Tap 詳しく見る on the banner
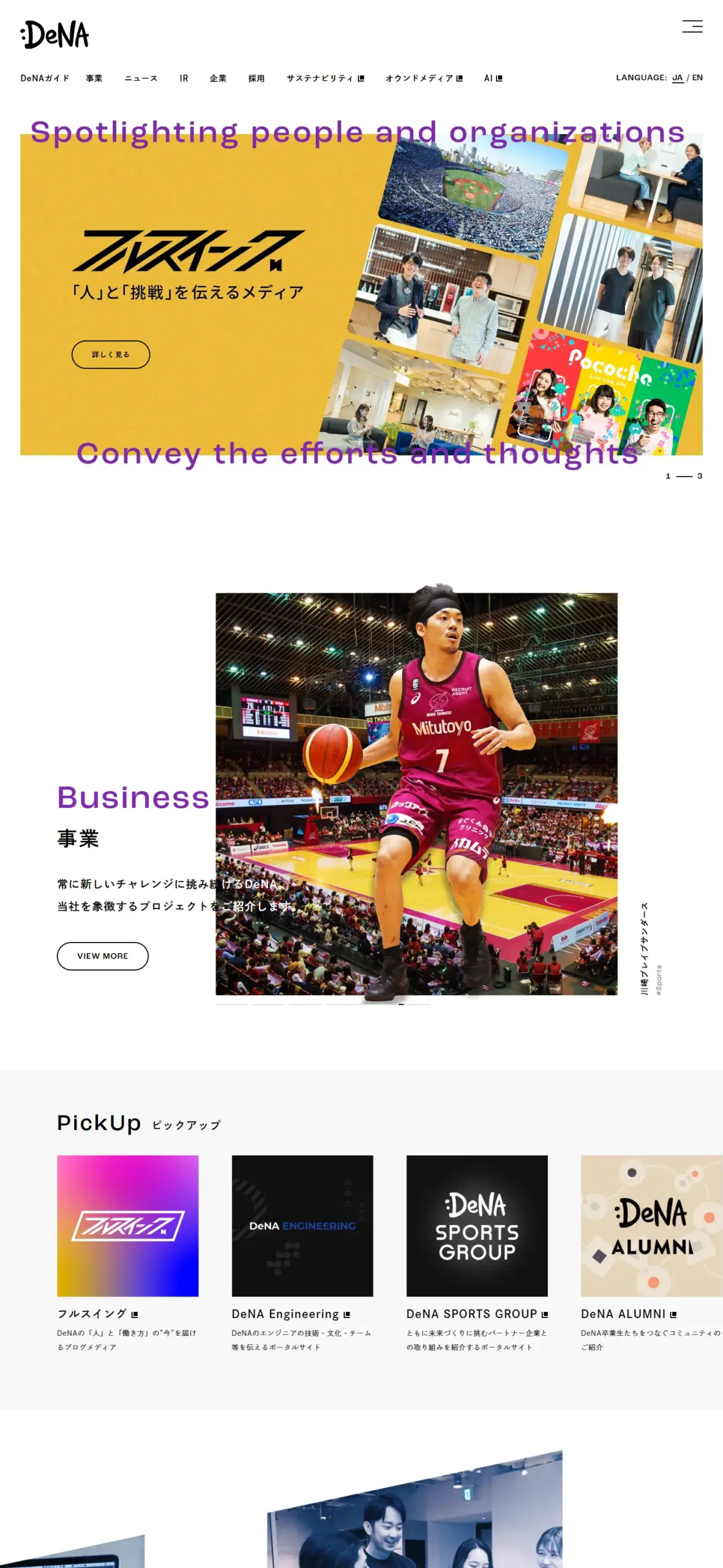Viewport: 723px width, 1568px height. (111, 355)
